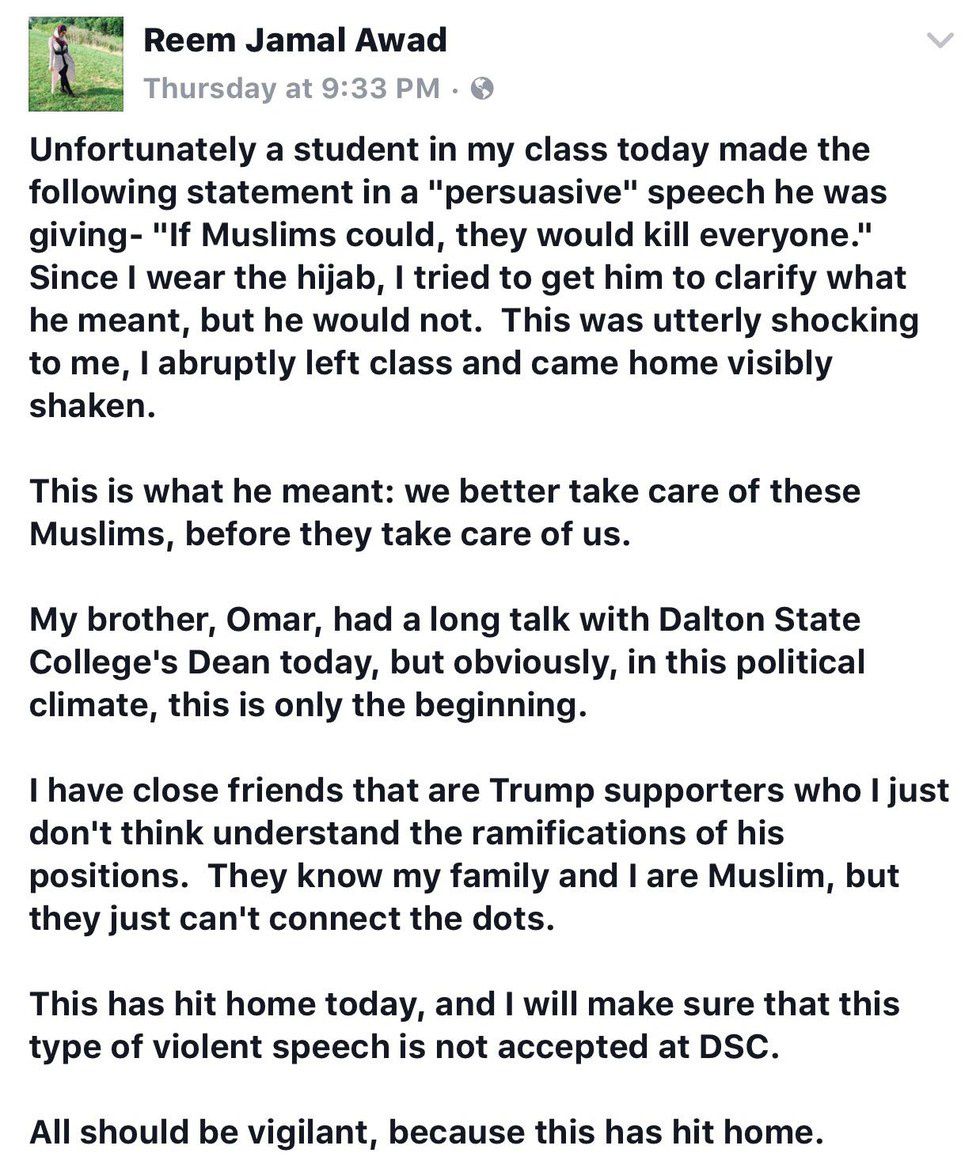The height and width of the screenshot is (1172, 980).
Task: Open the post options chevron menu
Action: pos(940,41)
